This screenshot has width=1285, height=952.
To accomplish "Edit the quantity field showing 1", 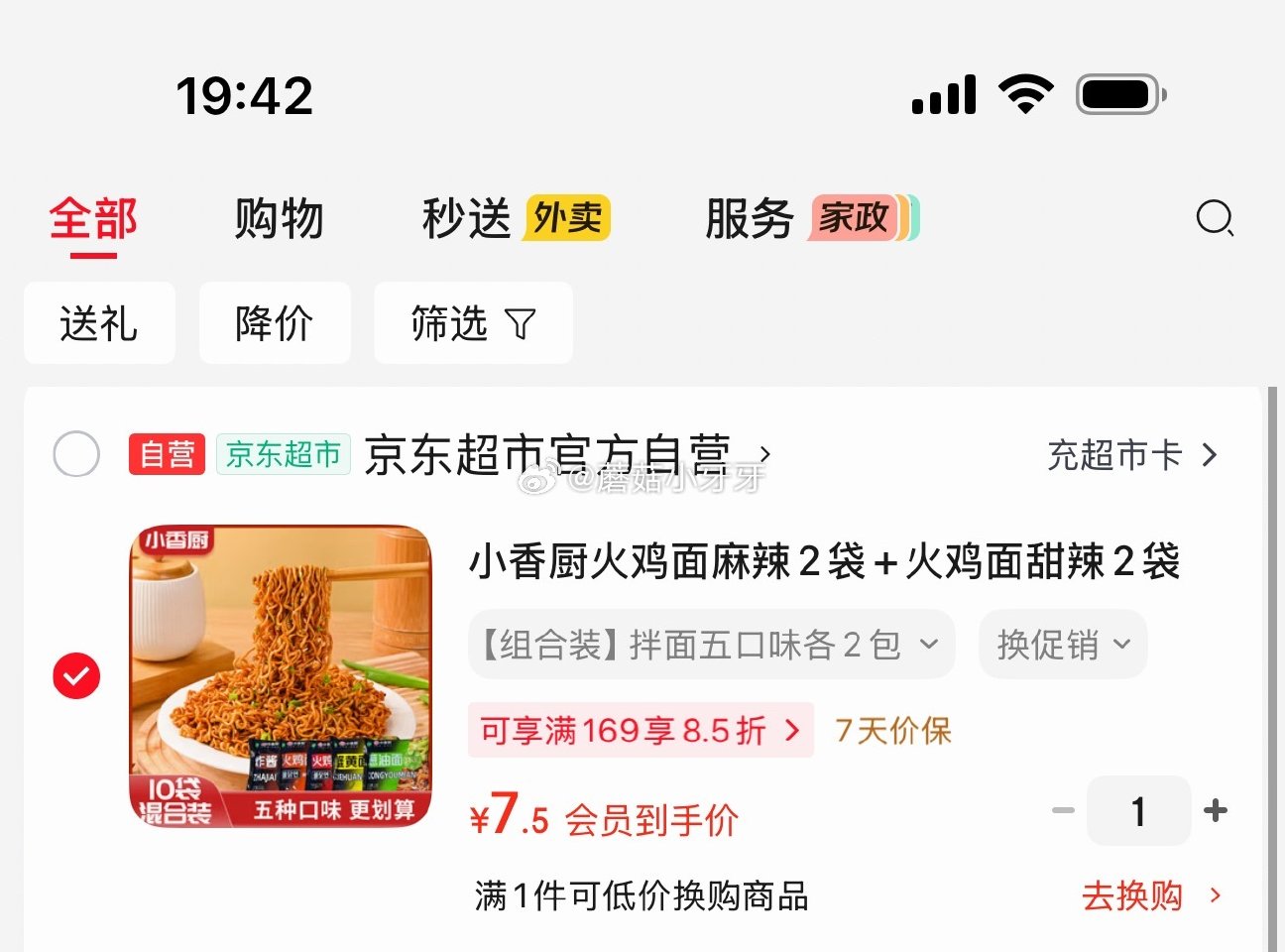I will pyautogui.click(x=1138, y=810).
